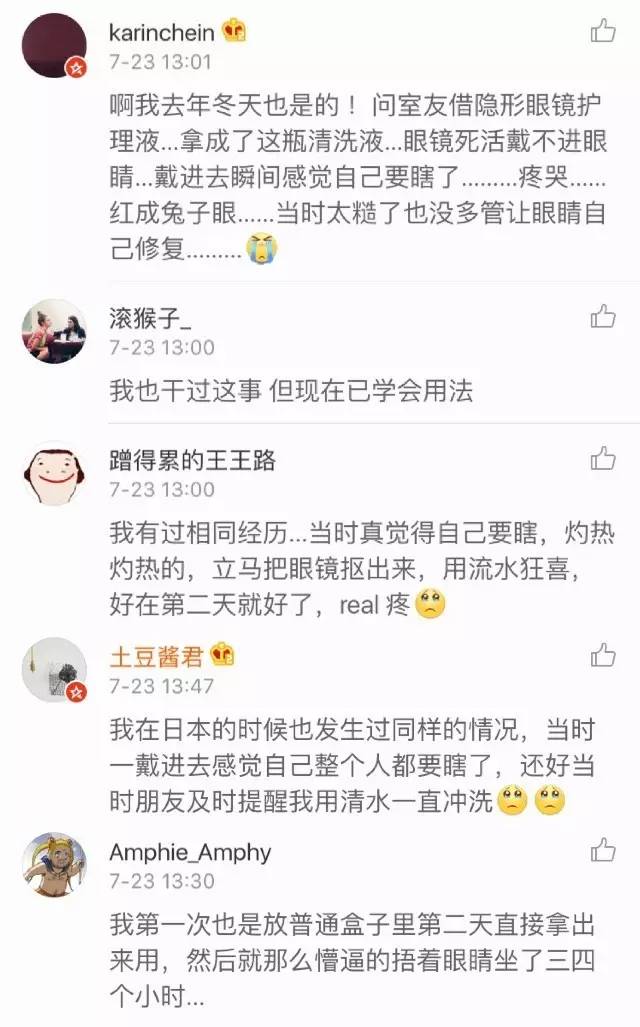The width and height of the screenshot is (640, 1027).
Task: Tap the username 蹭得累的王王路
Action: click(x=192, y=460)
